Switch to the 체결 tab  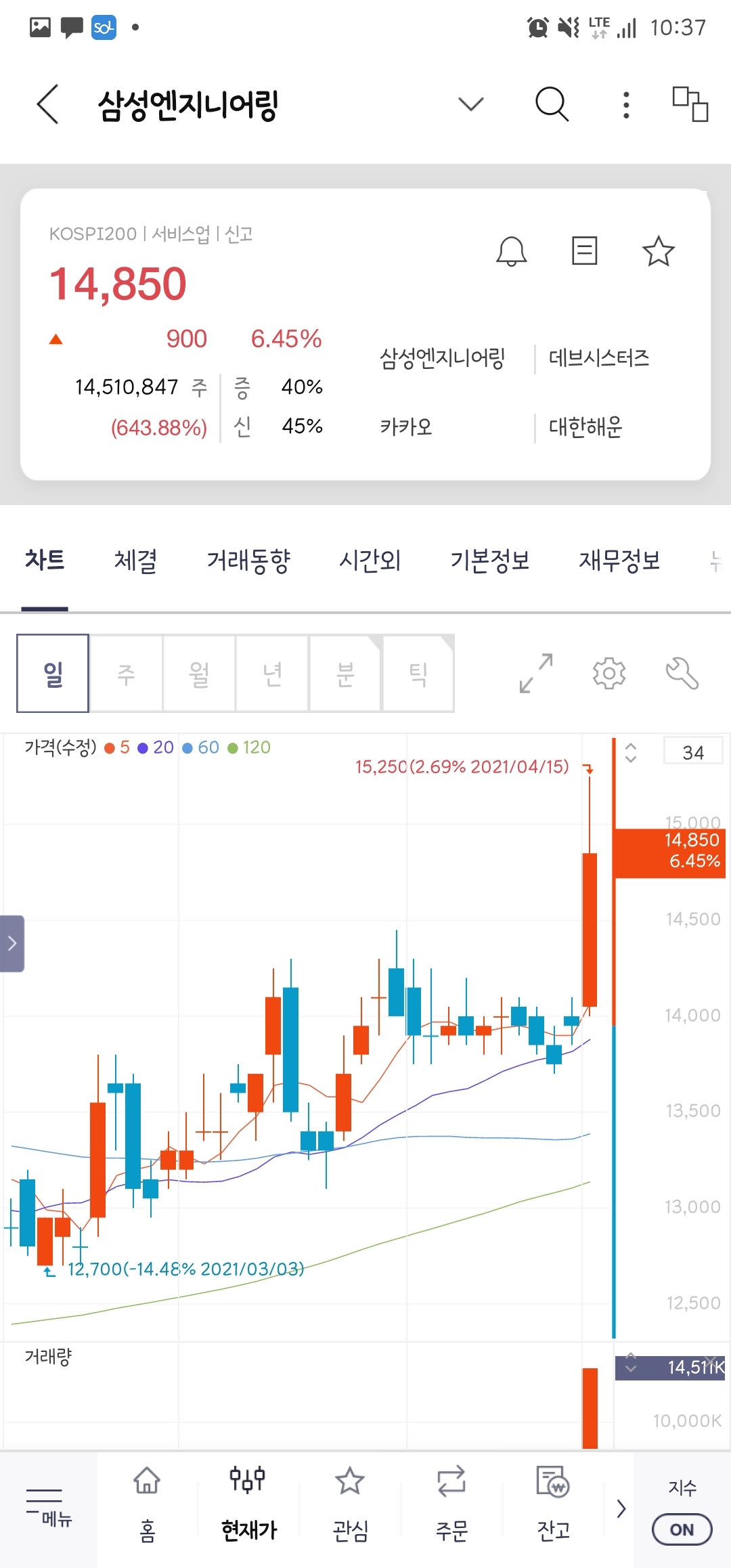136,561
